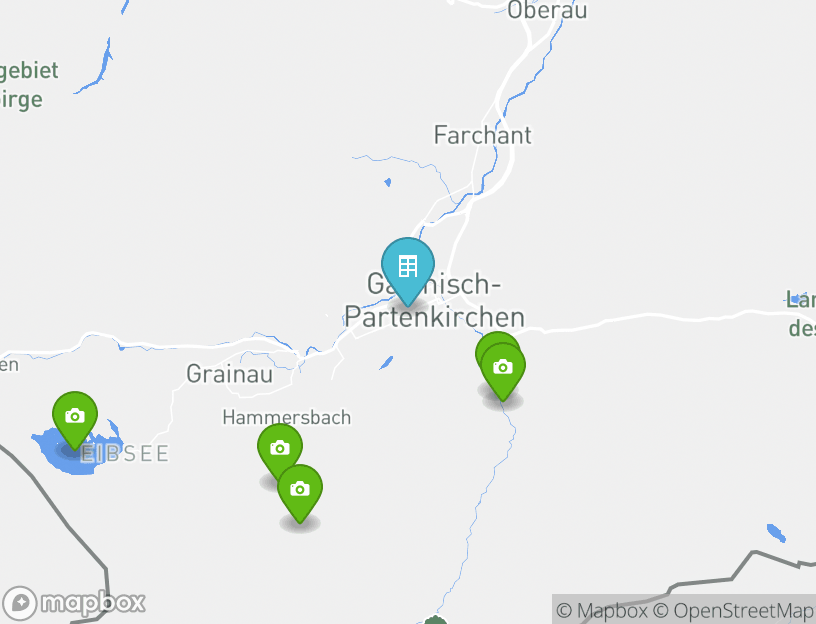Open the green camera marker on Eibsee lake
The height and width of the screenshot is (624, 816).
point(74,417)
